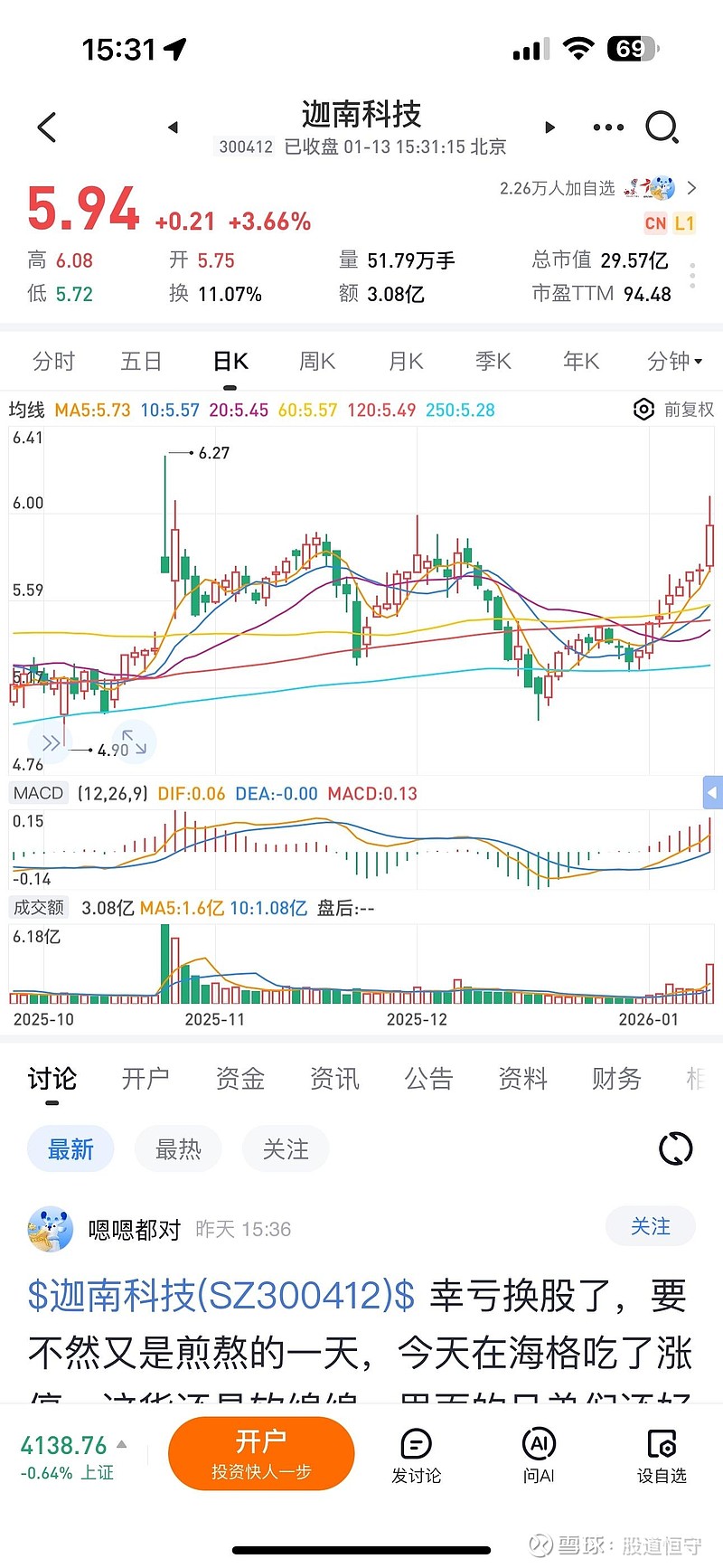Refresh the discussion list
Screen dimensions: 723x1568
pyautogui.click(x=675, y=1148)
